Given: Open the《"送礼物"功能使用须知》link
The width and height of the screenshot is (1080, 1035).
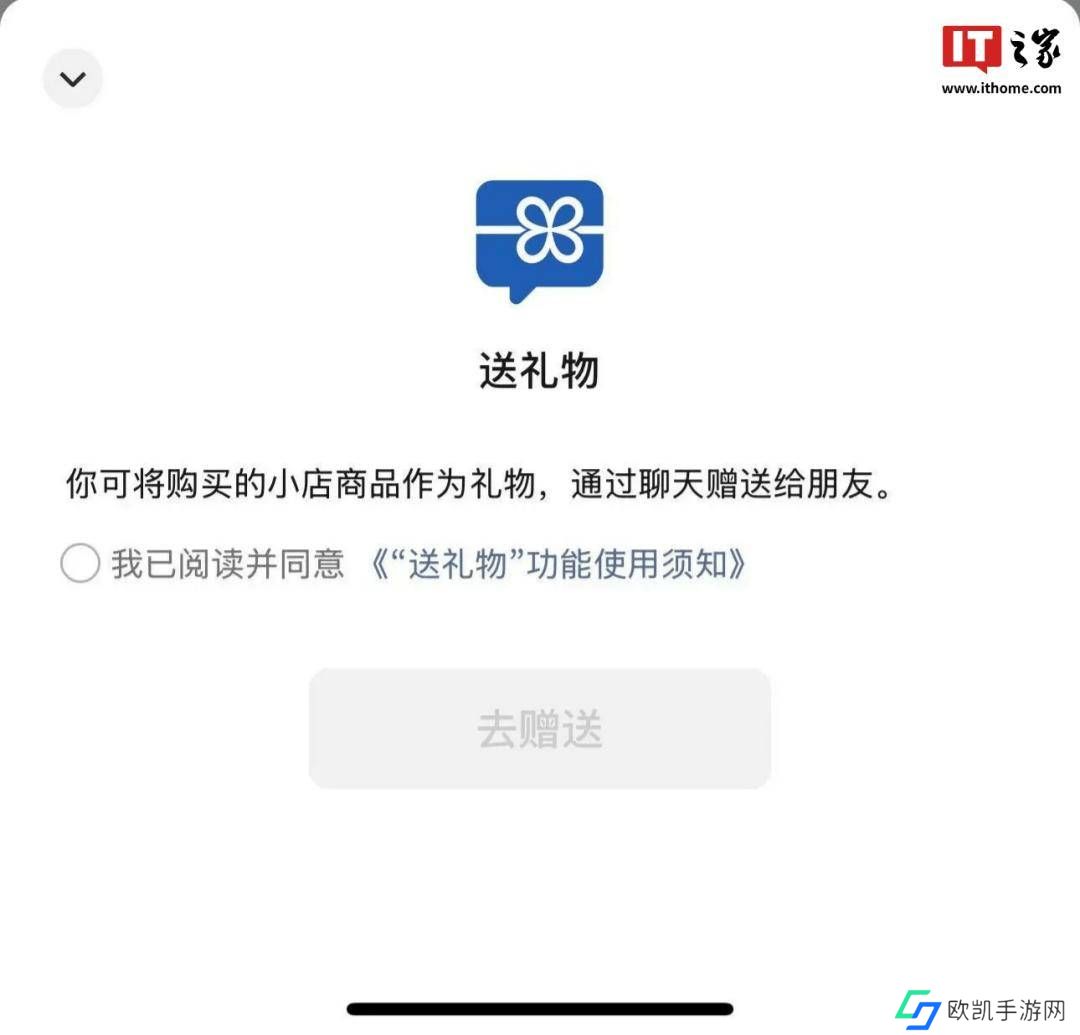Looking at the screenshot, I should coord(557,565).
